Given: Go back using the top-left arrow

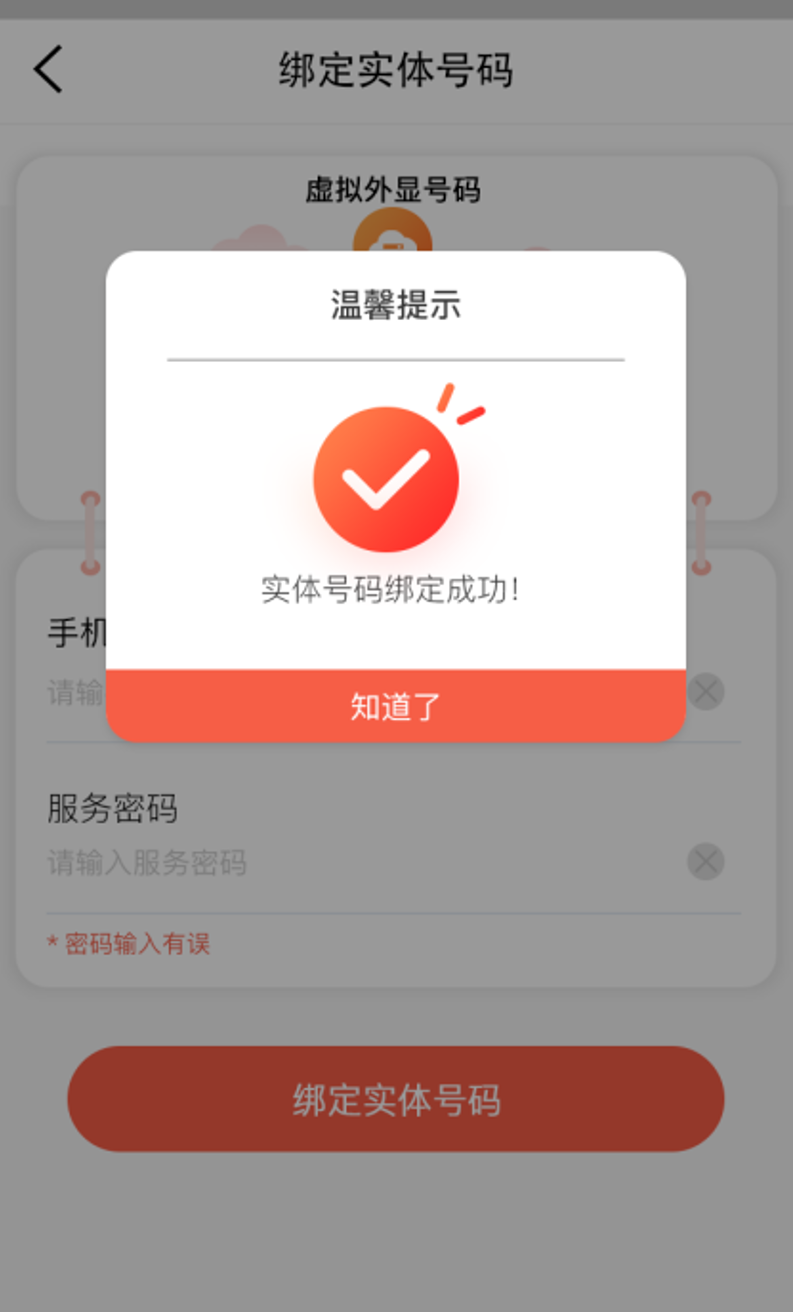Looking at the screenshot, I should (48, 70).
